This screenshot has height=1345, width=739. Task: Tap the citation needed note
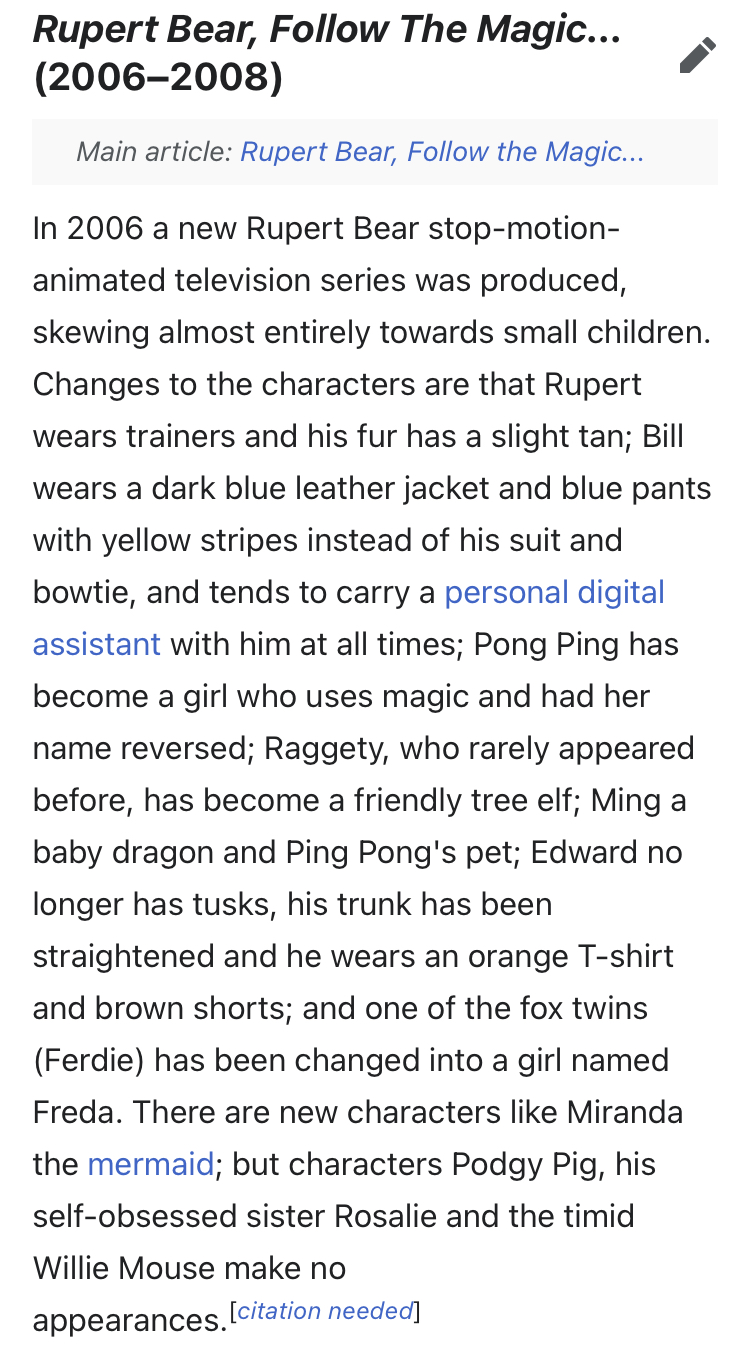pos(325,1311)
